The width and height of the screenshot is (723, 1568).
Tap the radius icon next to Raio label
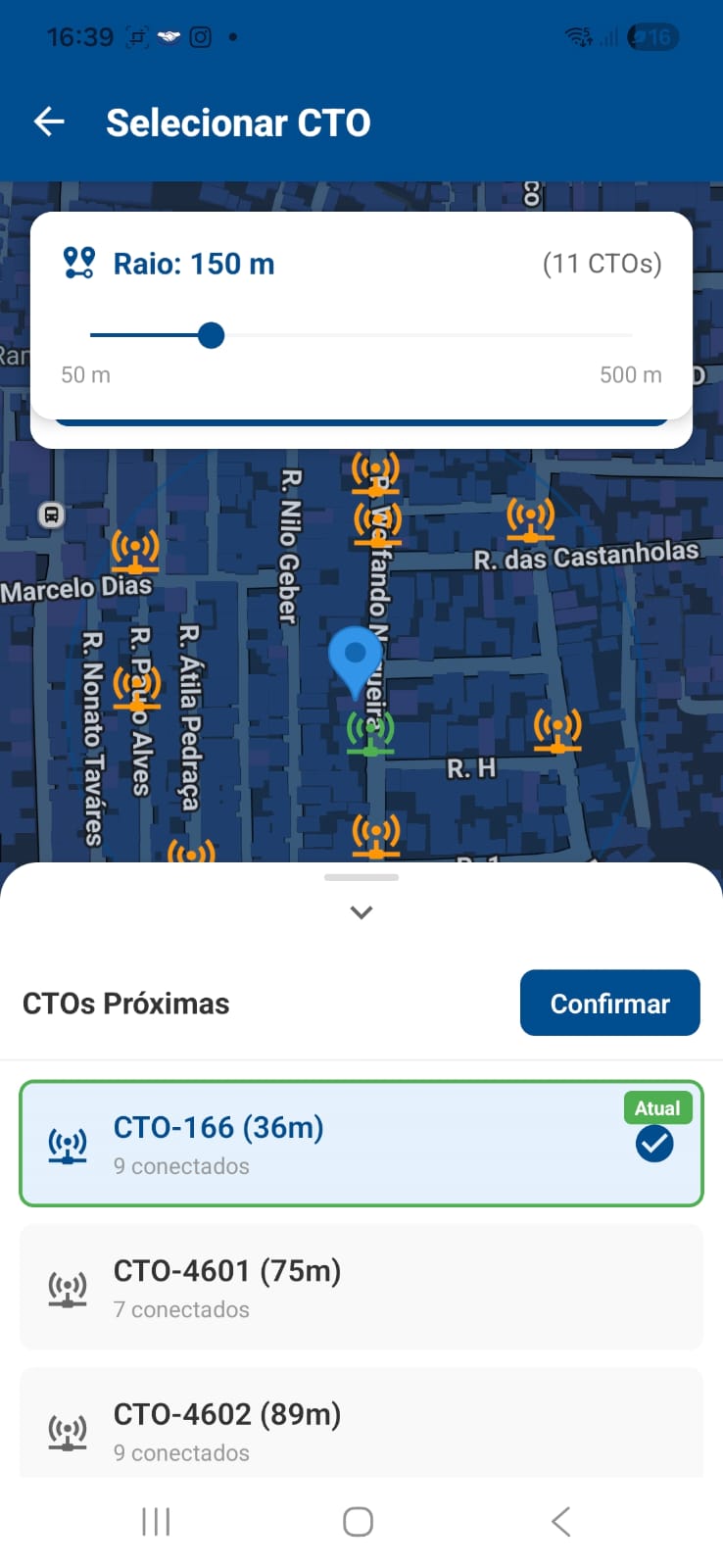tap(78, 263)
